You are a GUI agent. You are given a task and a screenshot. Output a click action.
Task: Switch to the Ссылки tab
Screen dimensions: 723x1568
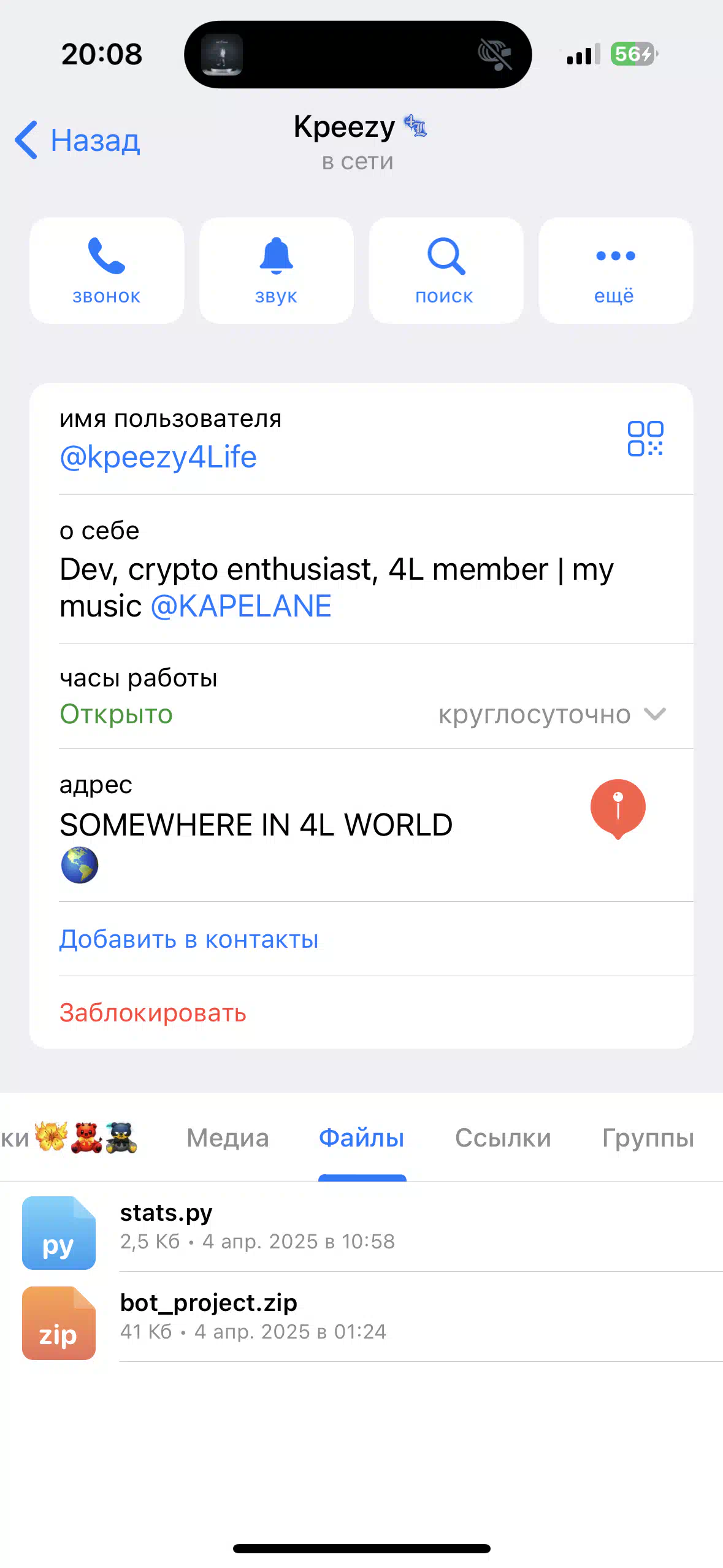tap(503, 1138)
